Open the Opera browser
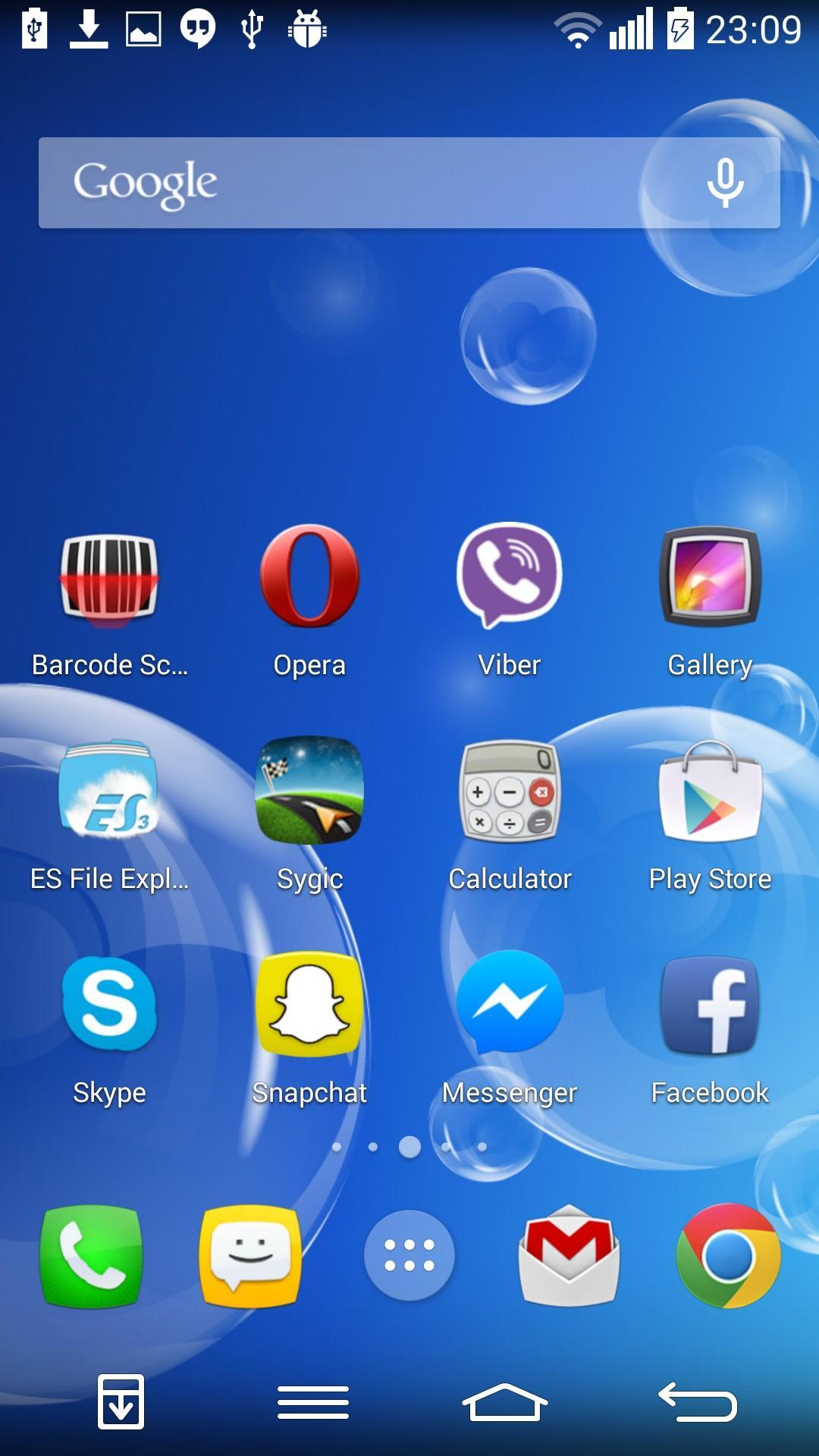 point(309,578)
